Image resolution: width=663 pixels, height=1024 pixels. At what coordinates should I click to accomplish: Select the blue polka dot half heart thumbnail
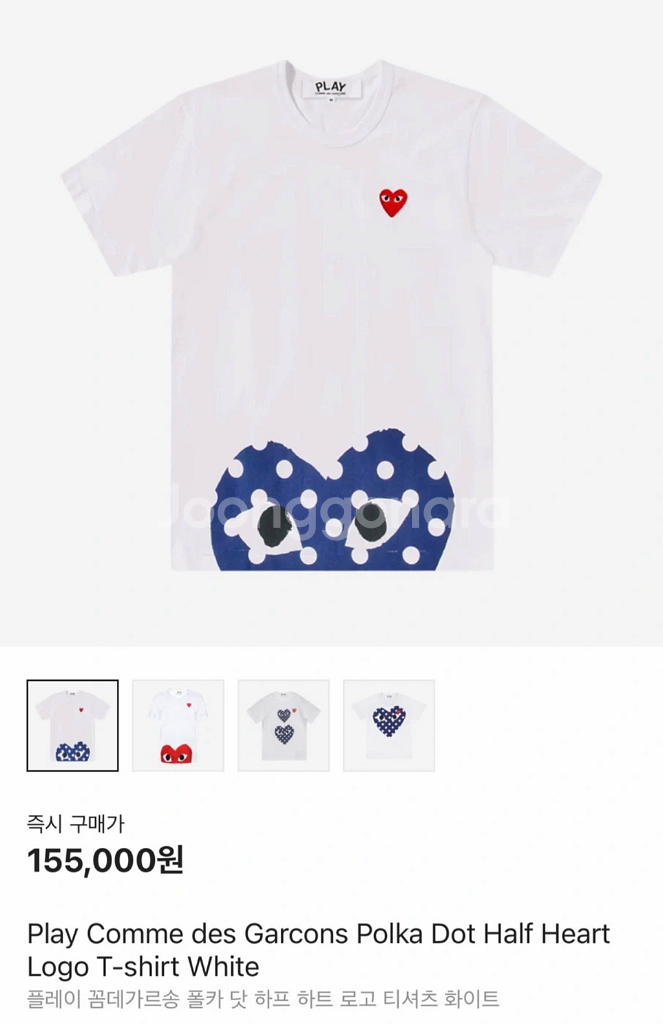pyautogui.click(x=72, y=725)
